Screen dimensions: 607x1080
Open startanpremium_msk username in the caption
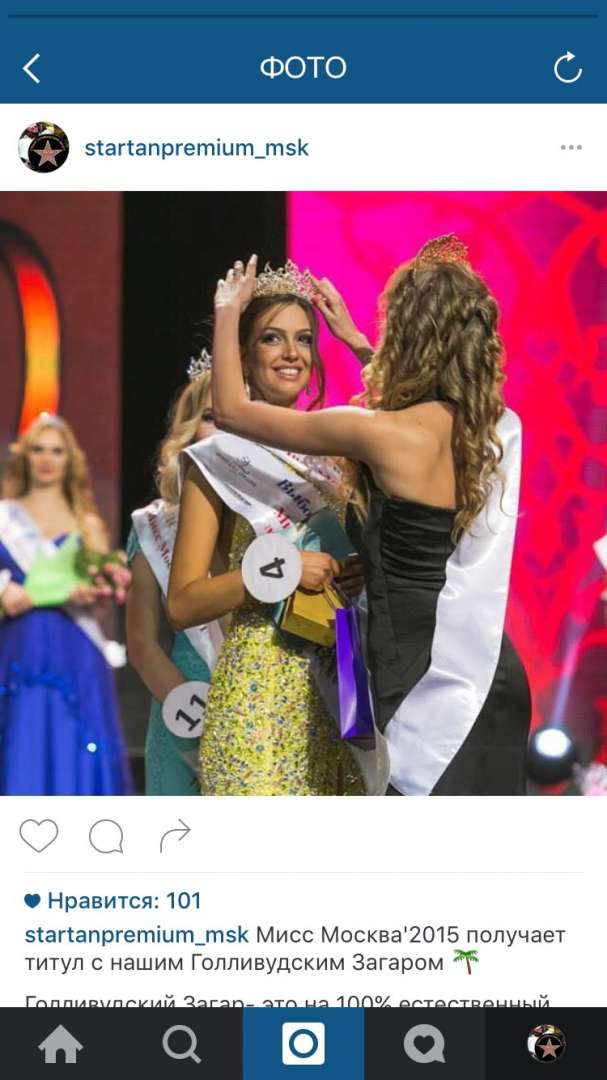tap(136, 935)
